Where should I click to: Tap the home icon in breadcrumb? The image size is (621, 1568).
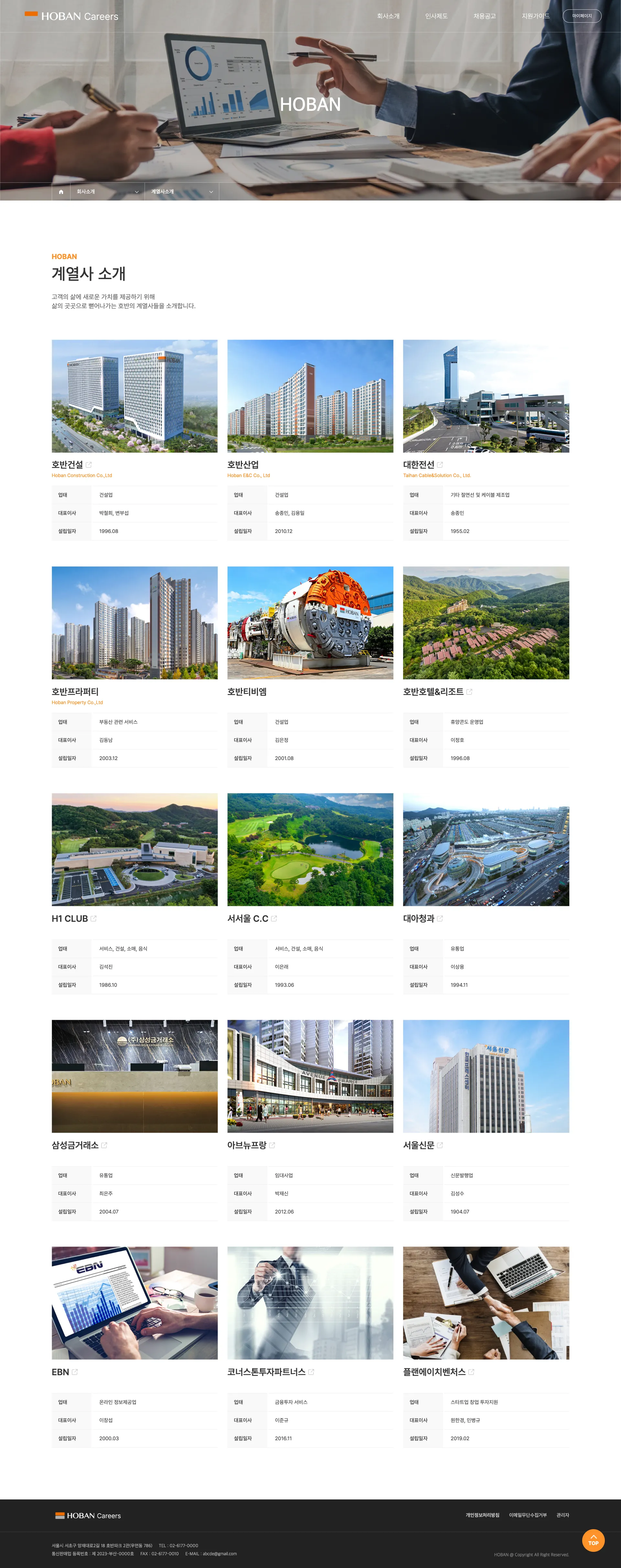pos(61,192)
